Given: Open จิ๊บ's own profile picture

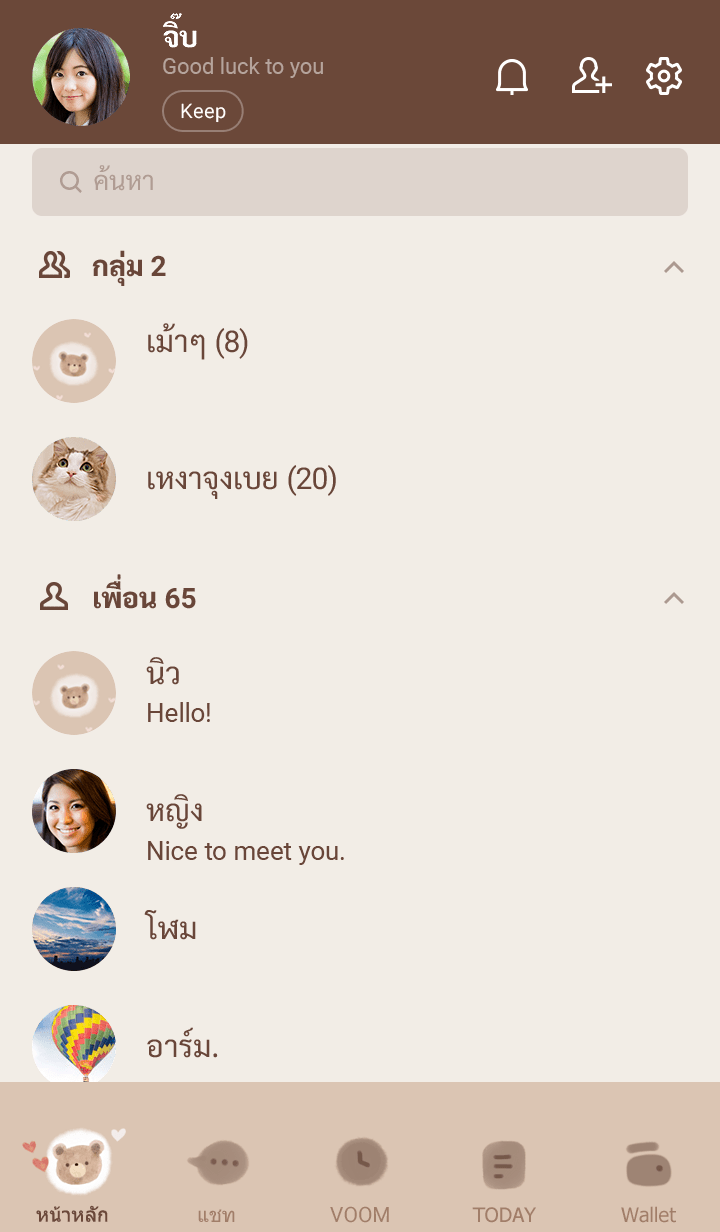Looking at the screenshot, I should [81, 77].
